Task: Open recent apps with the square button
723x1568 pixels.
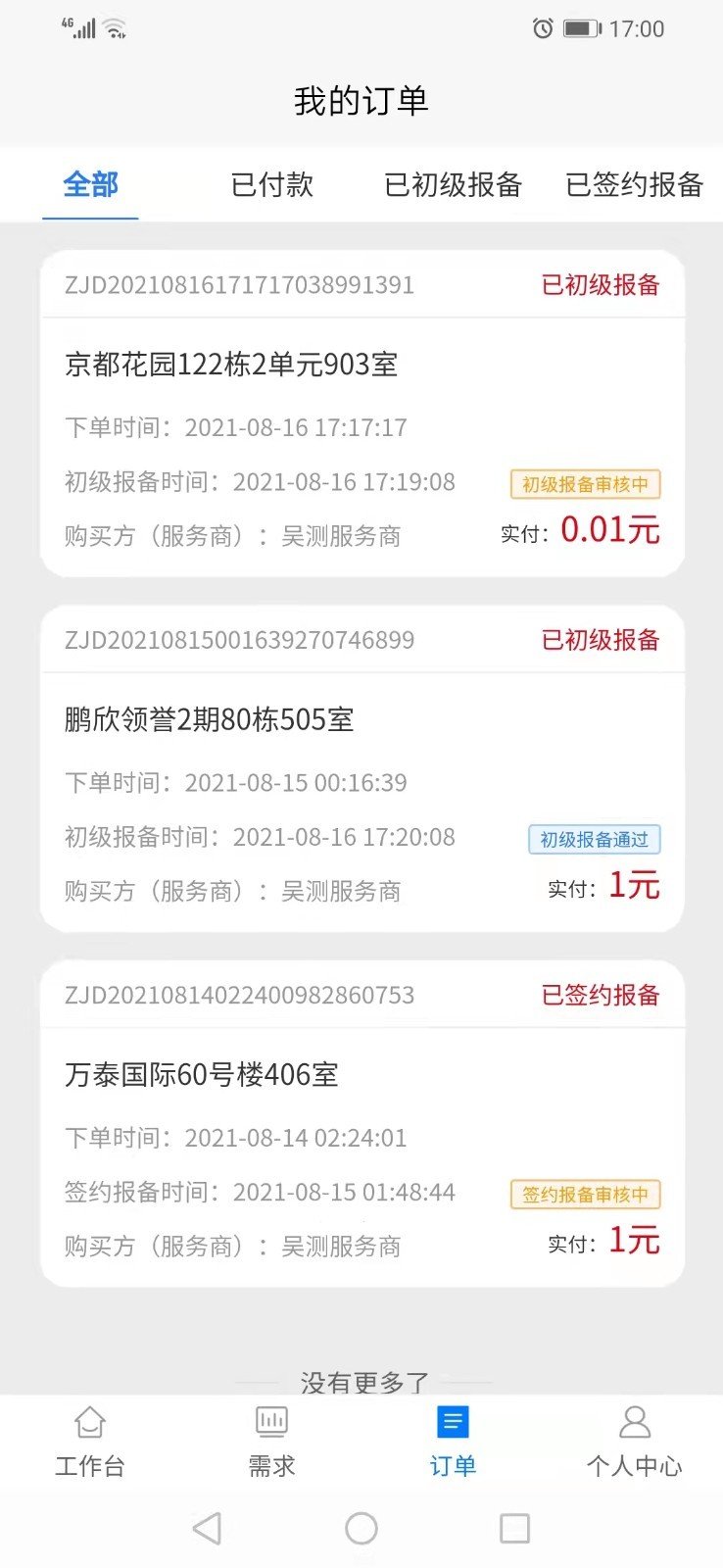Action: (x=514, y=1527)
